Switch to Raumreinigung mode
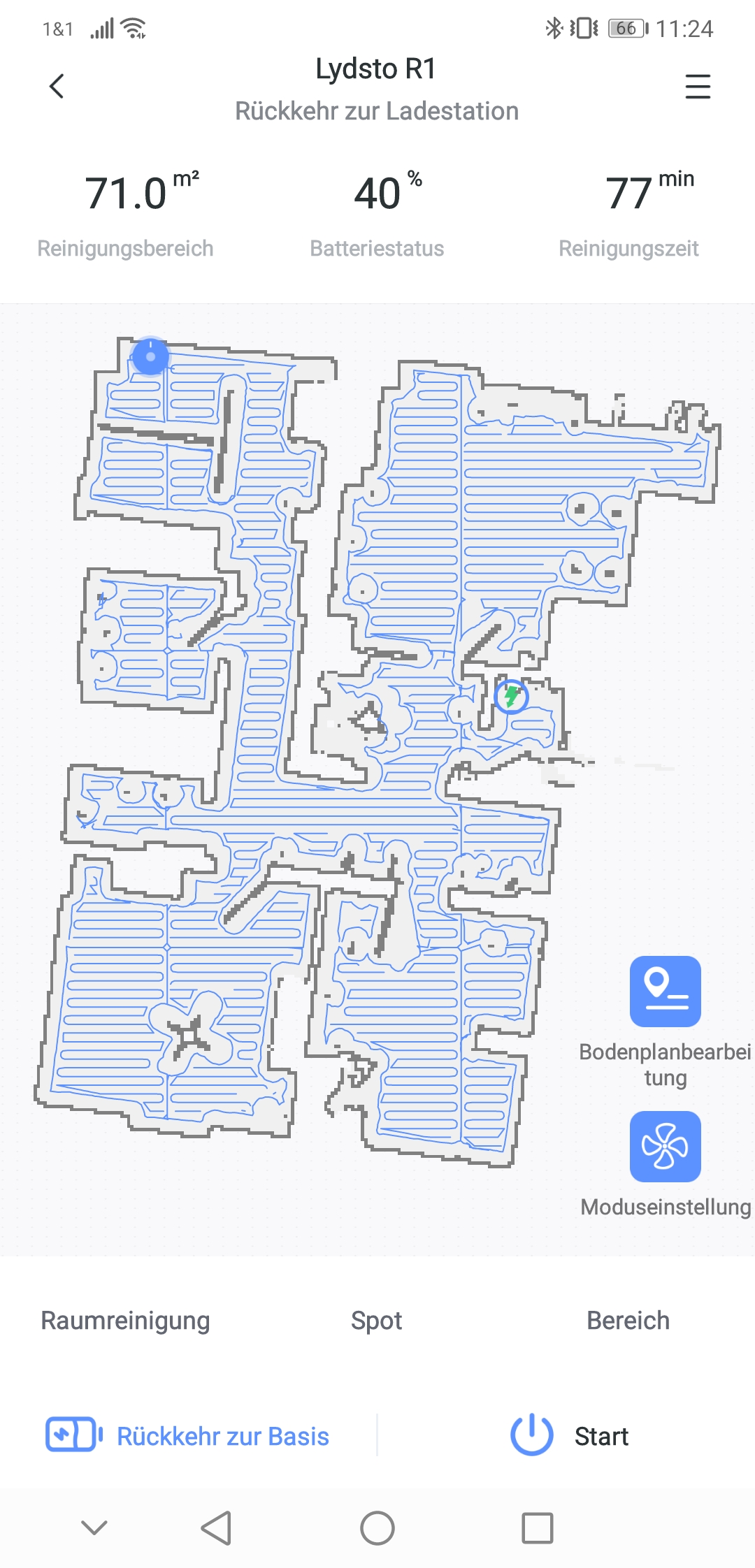The image size is (755, 1568). pos(125,1320)
